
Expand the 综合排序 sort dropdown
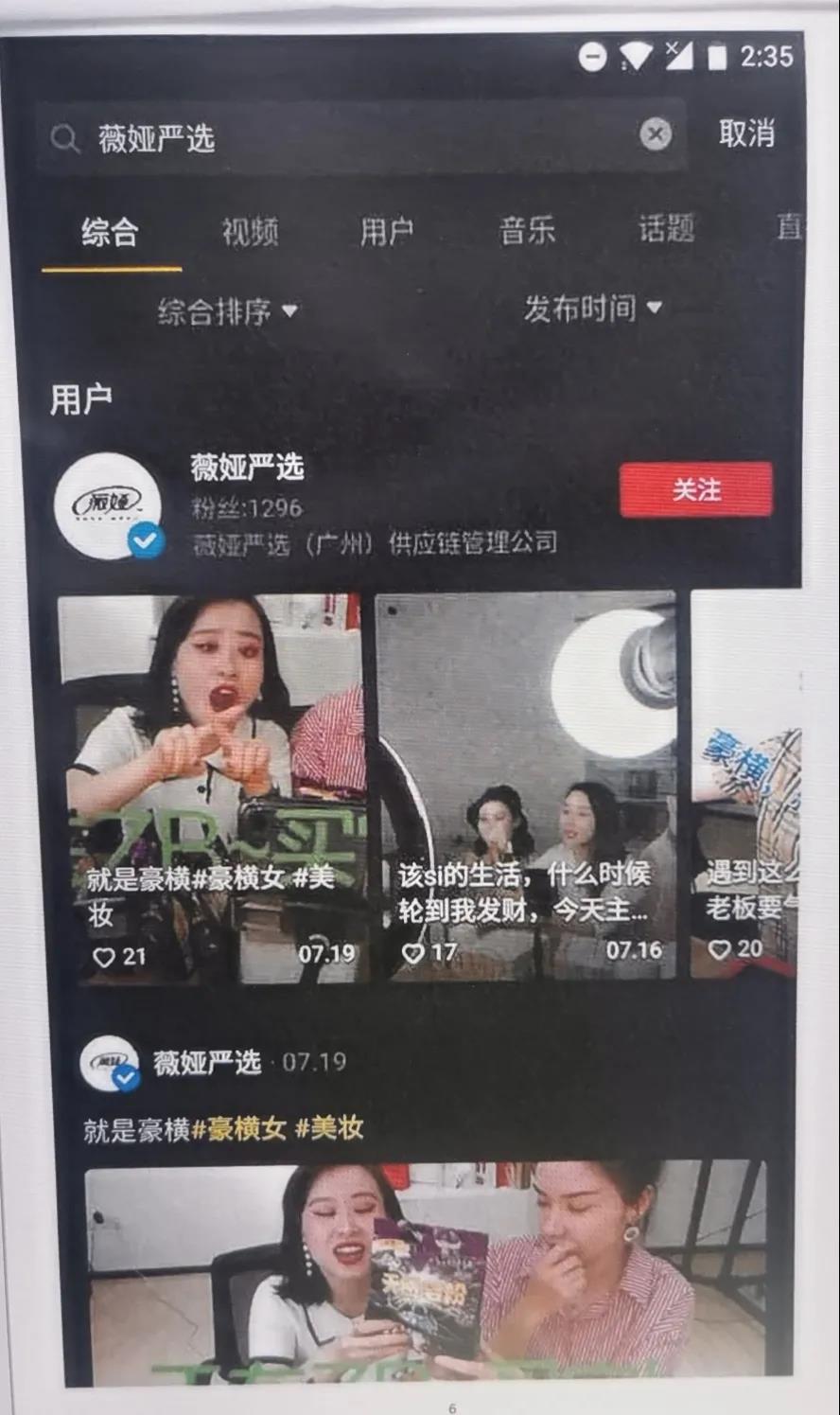[227, 310]
